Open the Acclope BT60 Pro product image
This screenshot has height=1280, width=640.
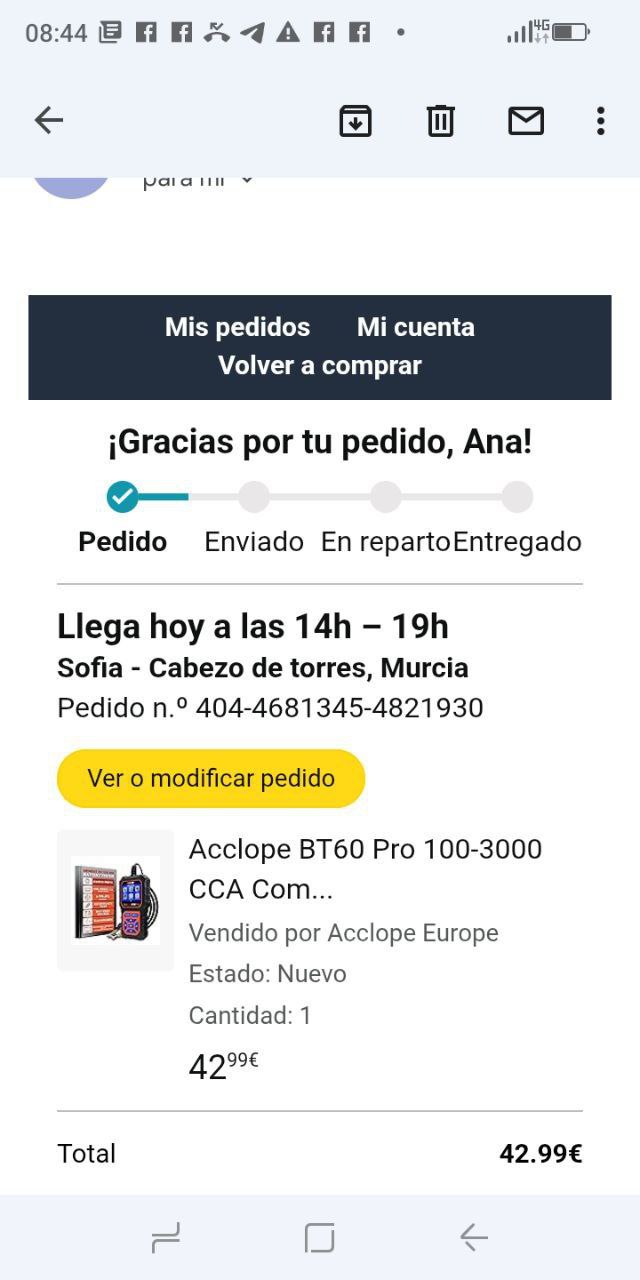point(116,900)
